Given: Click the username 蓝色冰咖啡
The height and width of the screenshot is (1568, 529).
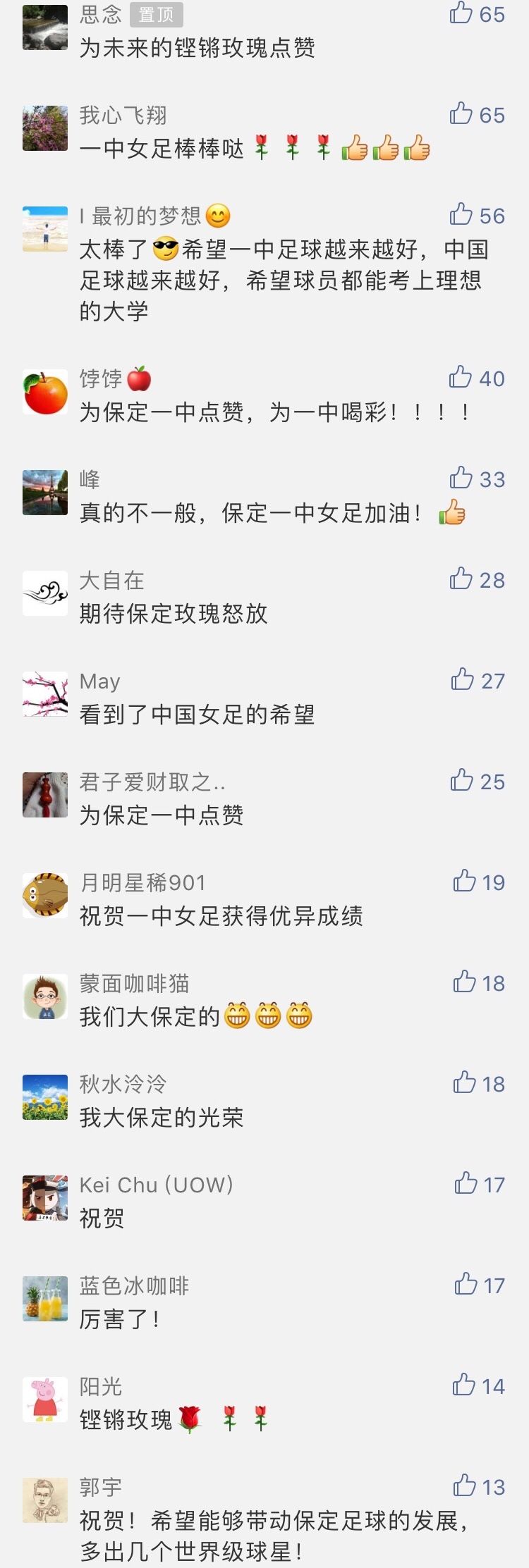Looking at the screenshot, I should tap(134, 1285).
